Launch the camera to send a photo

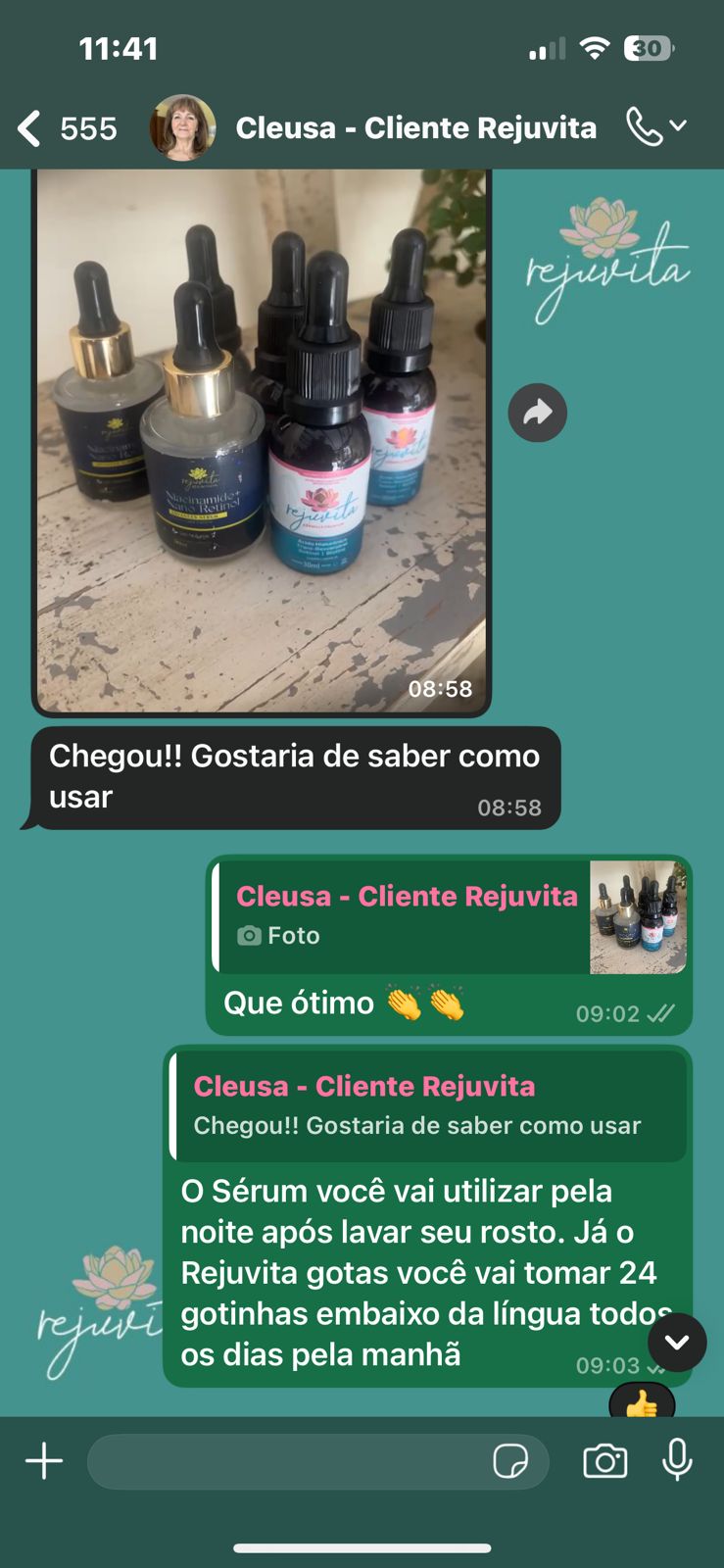[604, 1461]
